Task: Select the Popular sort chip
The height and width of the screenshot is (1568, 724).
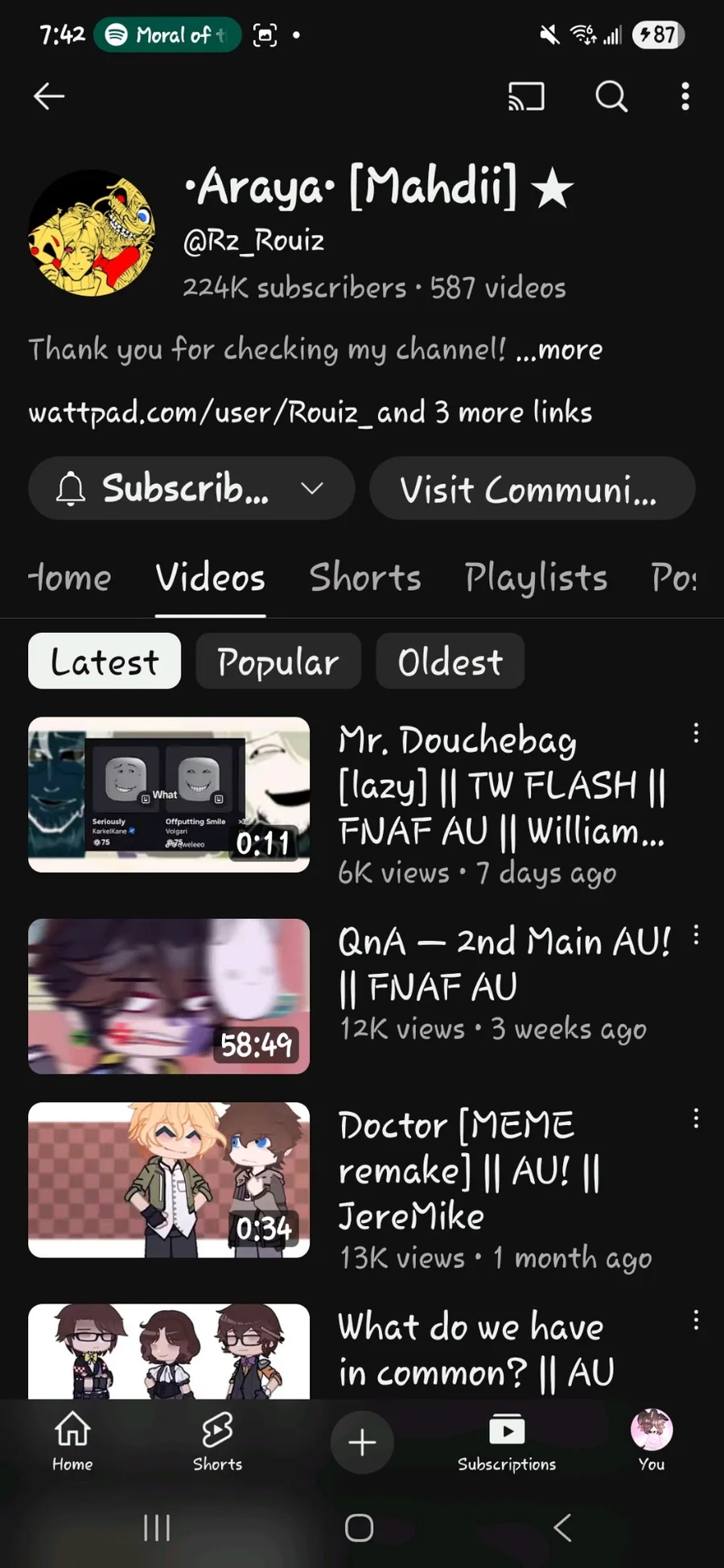Action: (x=278, y=661)
